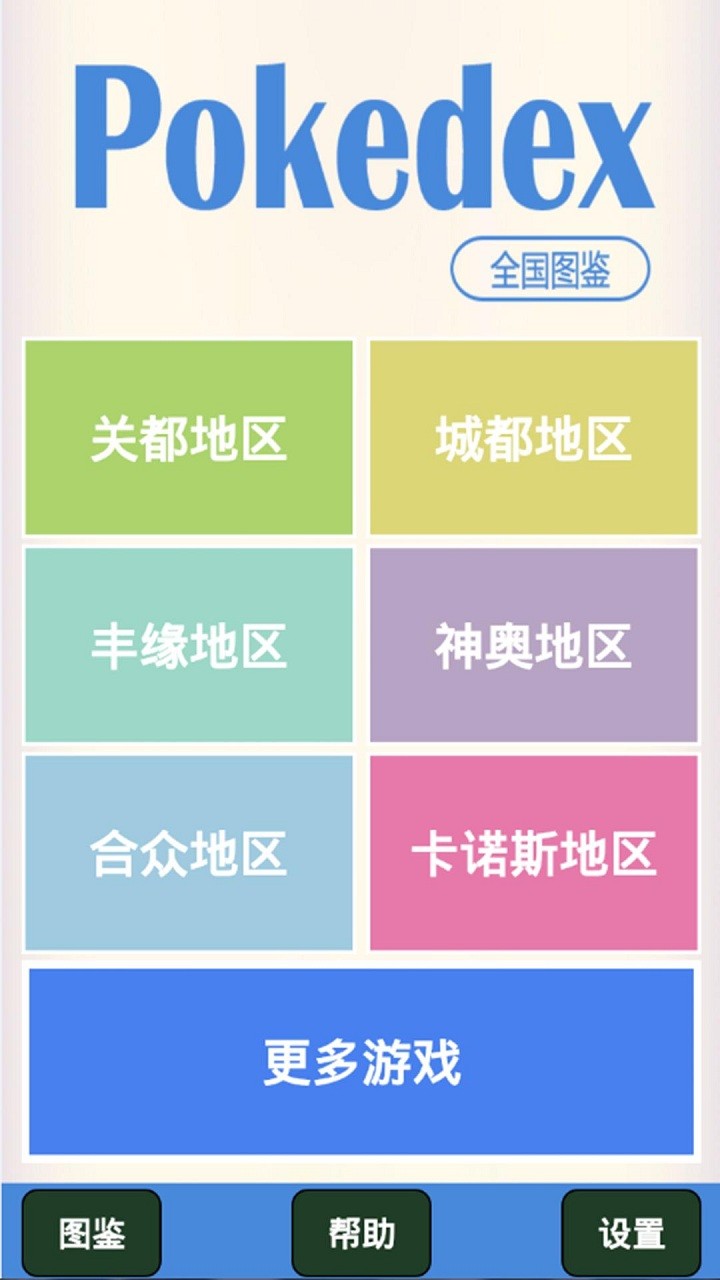
Task: Open the 卡诺斯地区 (Kalos) region list
Action: pyautogui.click(x=533, y=852)
